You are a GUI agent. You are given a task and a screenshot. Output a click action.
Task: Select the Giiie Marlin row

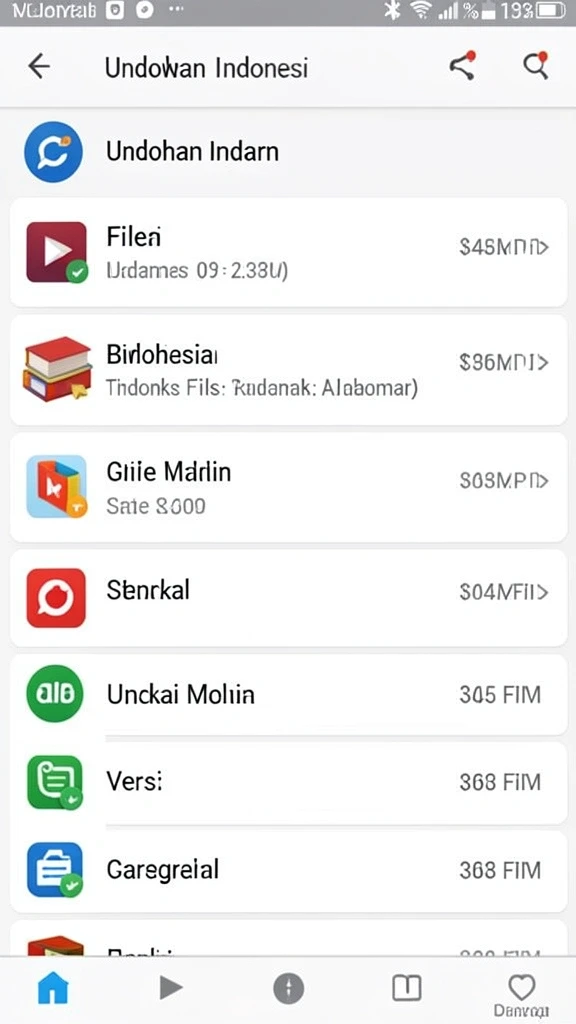click(288, 487)
